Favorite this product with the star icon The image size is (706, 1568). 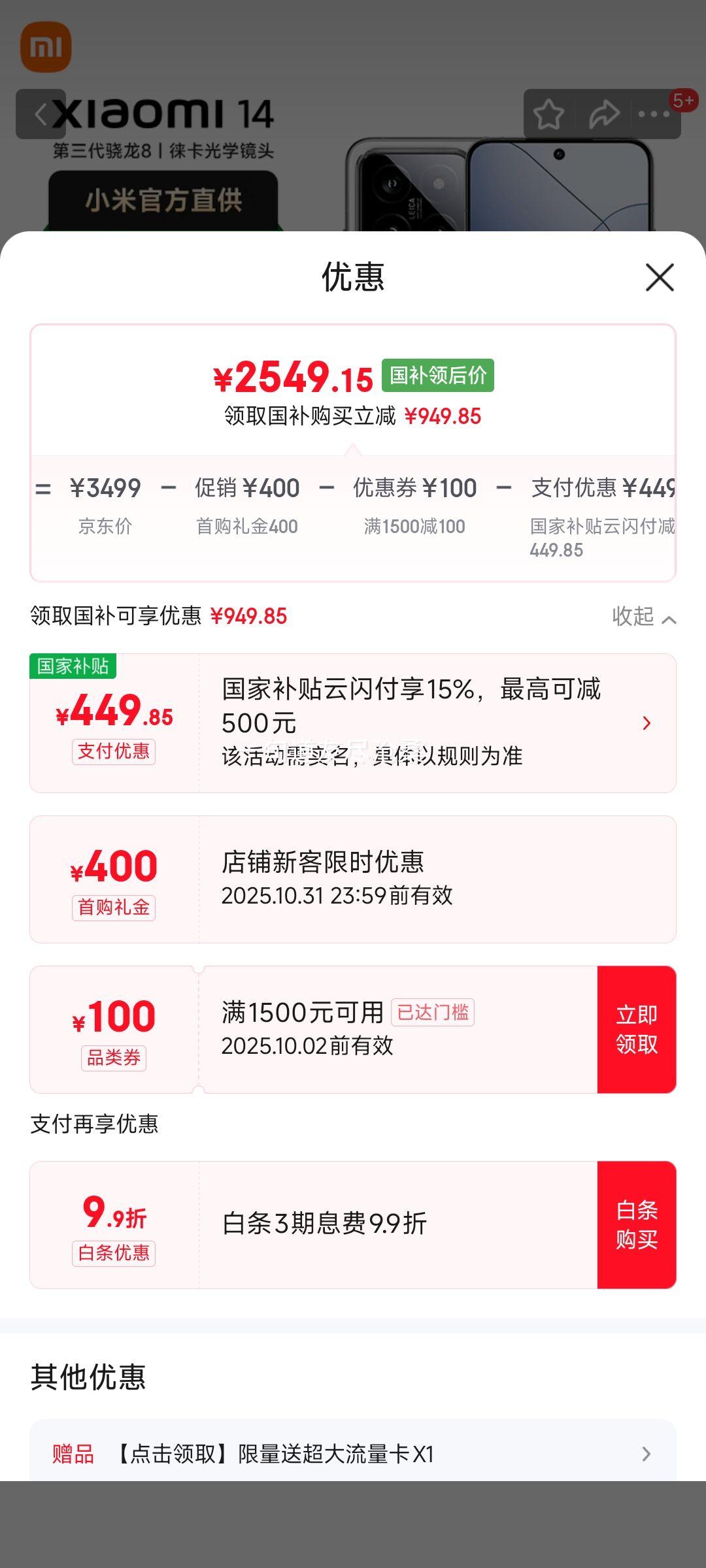click(x=548, y=114)
